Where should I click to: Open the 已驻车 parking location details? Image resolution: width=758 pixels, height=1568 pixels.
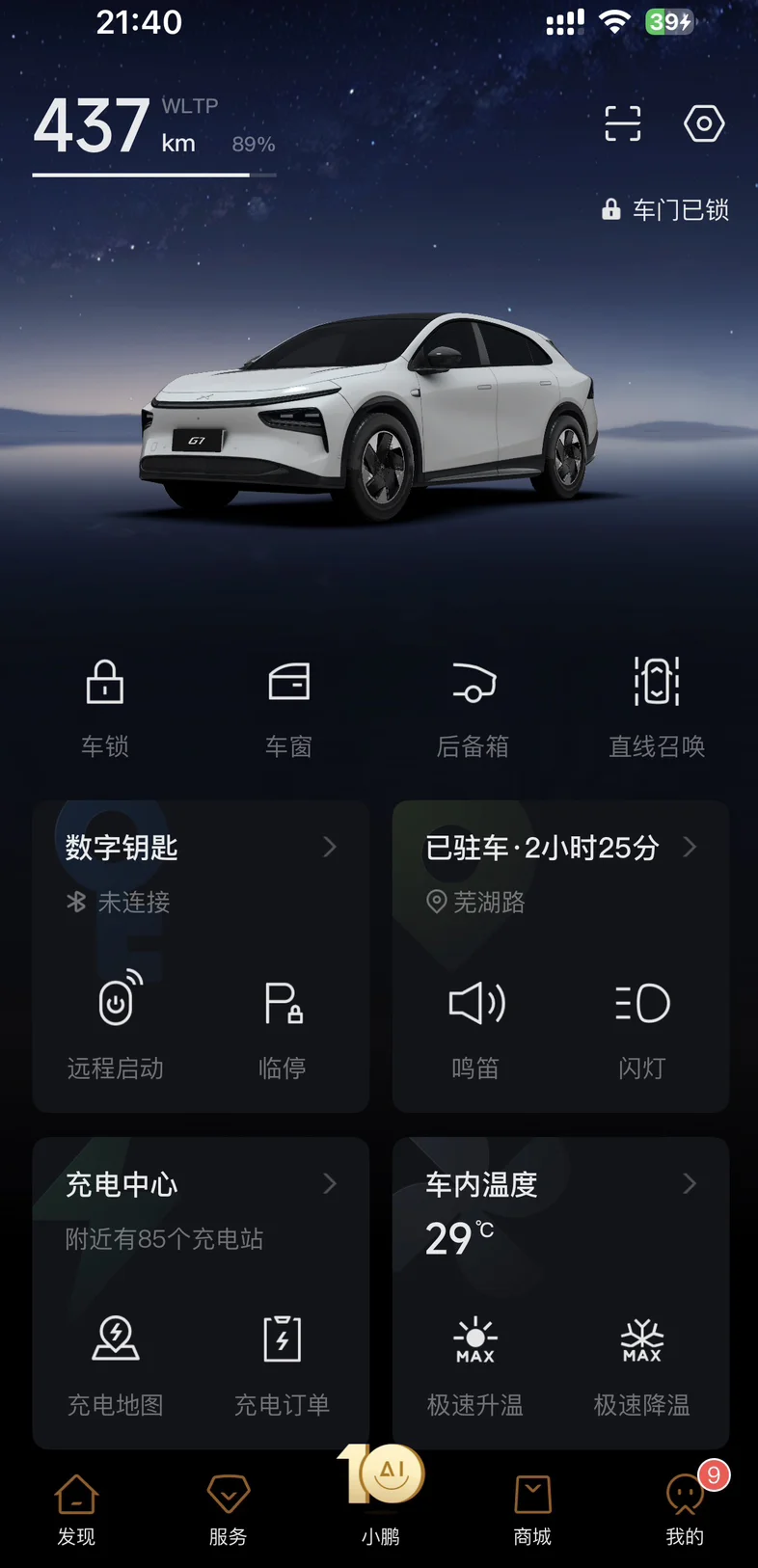click(561, 848)
